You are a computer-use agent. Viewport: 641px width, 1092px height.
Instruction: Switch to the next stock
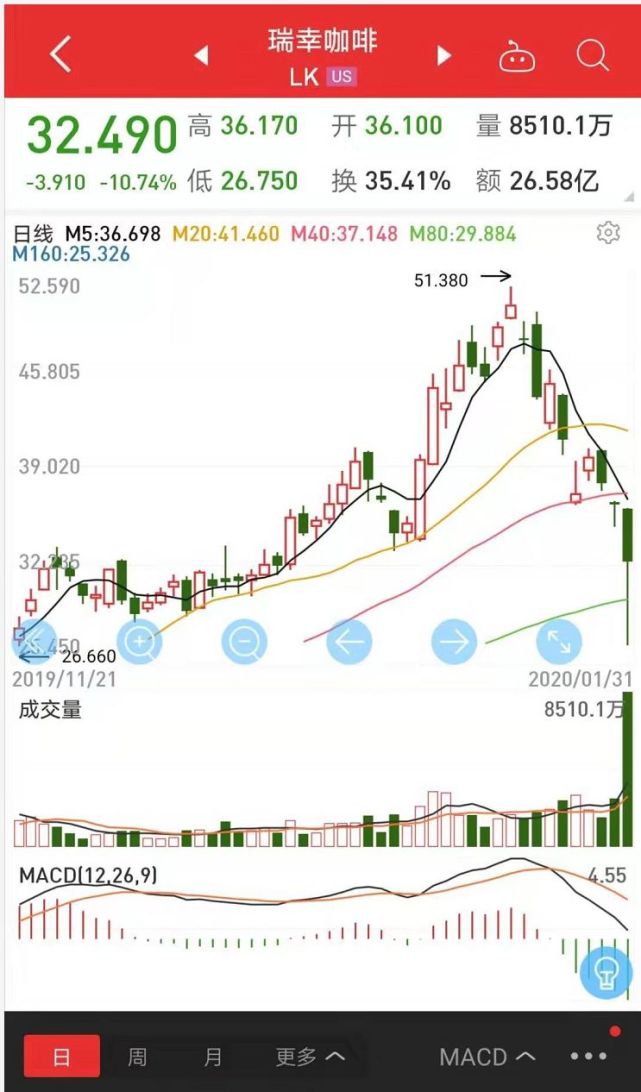click(444, 55)
